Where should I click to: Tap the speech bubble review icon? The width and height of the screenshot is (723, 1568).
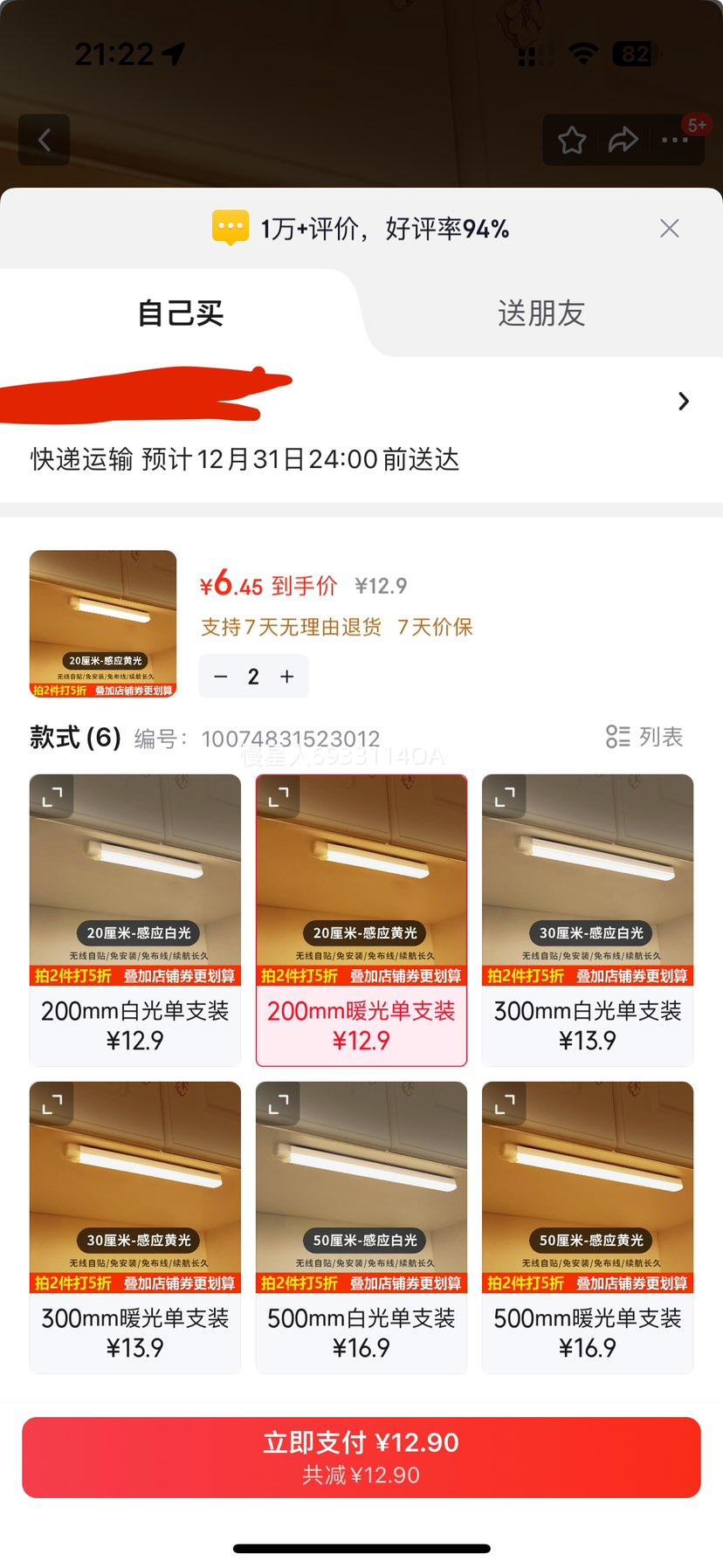(230, 227)
